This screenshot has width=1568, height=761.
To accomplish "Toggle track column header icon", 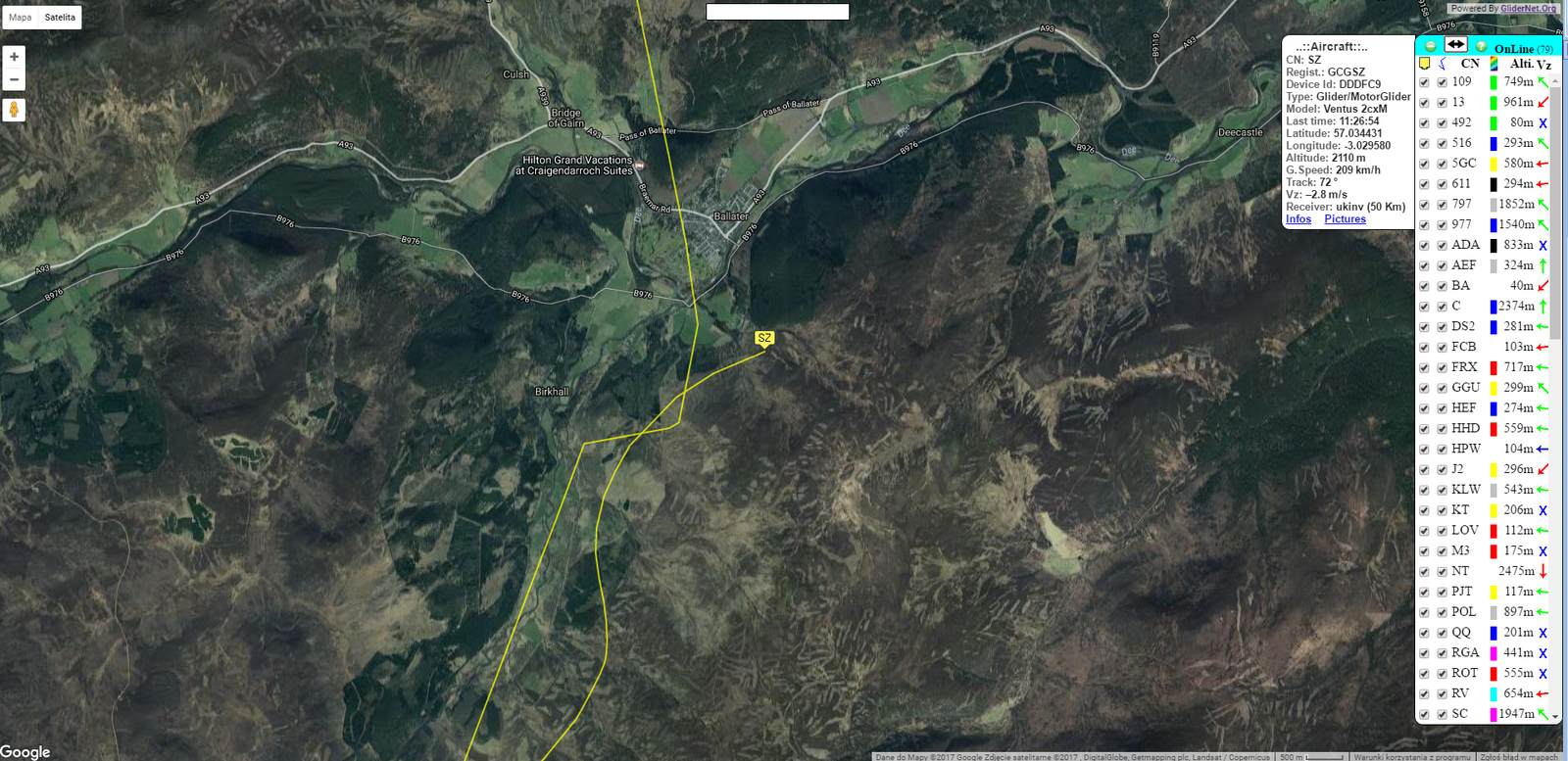I will point(1443,64).
